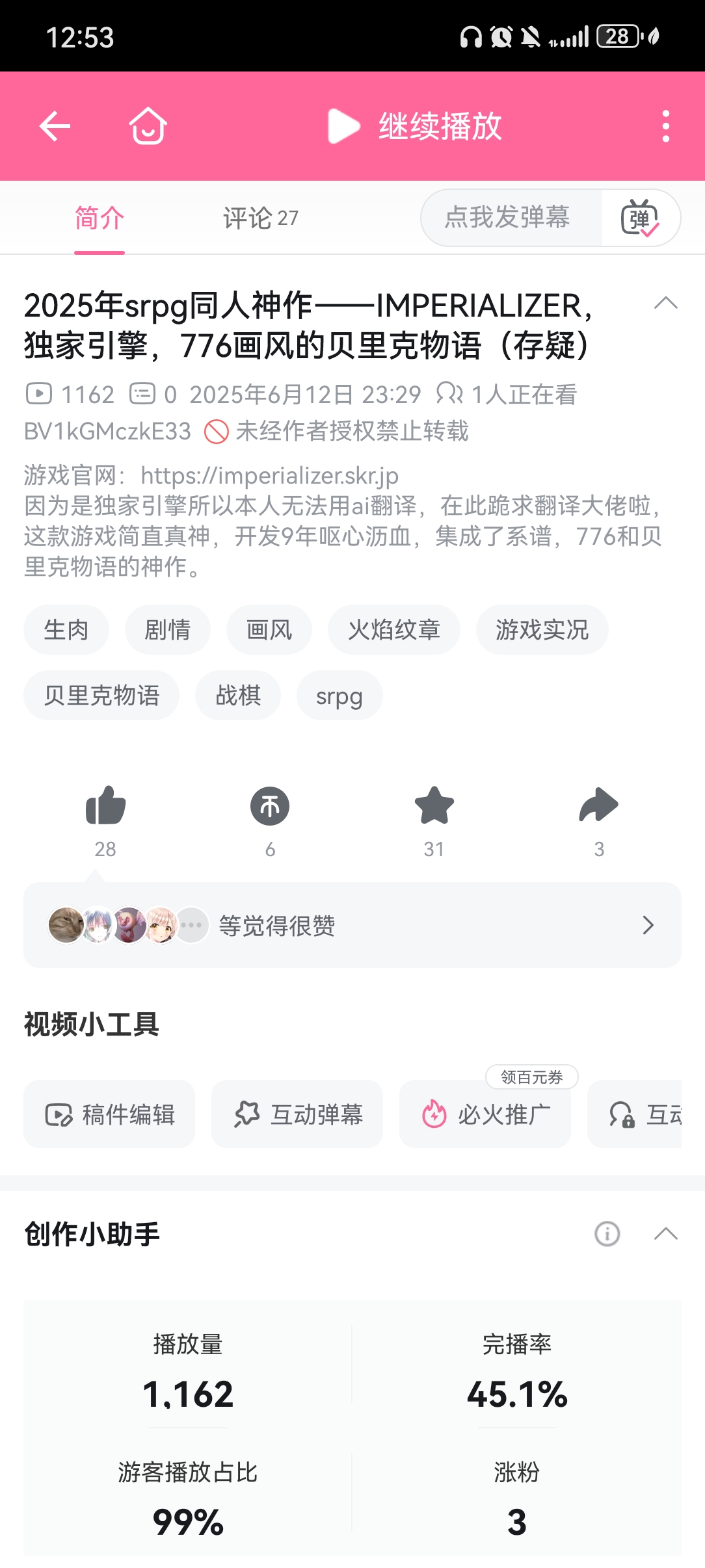Tap the info icon beside 创作小助手
Image resolution: width=705 pixels, height=1568 pixels.
point(607,1233)
